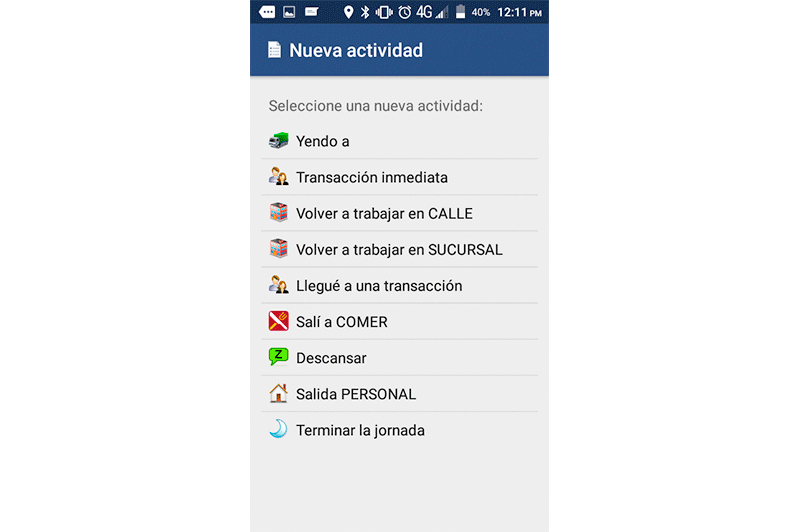Viewport: 800px width, 532px height.
Task: Tap the 'Salida PERSONAL' row
Action: 355,394
